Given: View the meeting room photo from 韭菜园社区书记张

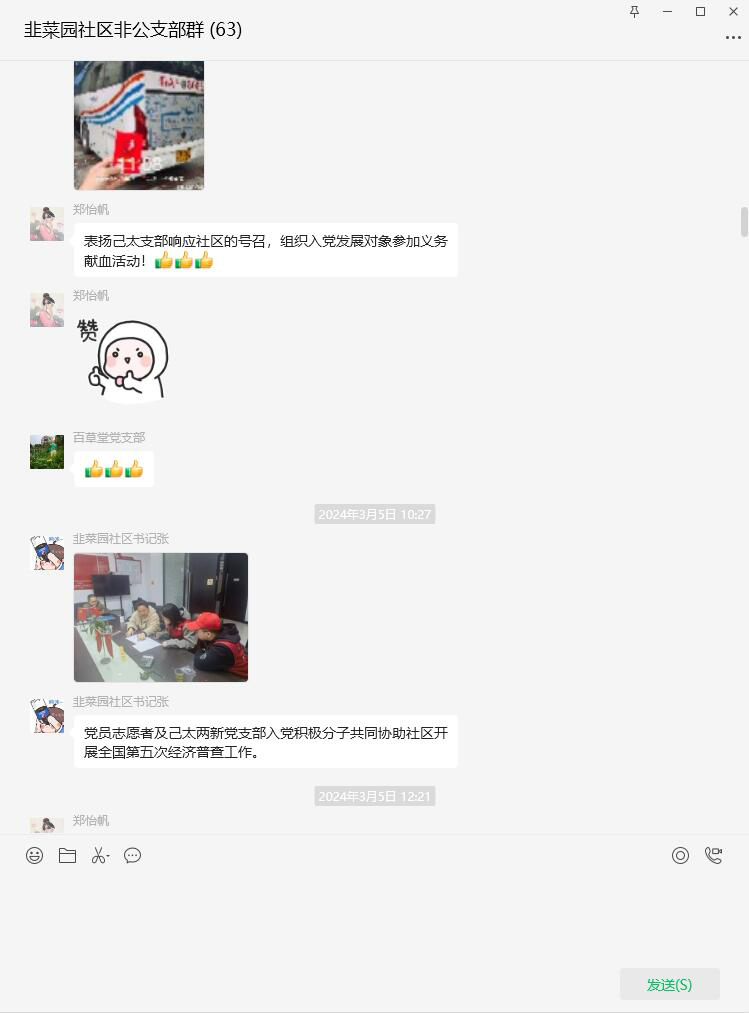Looking at the screenshot, I should (x=161, y=617).
